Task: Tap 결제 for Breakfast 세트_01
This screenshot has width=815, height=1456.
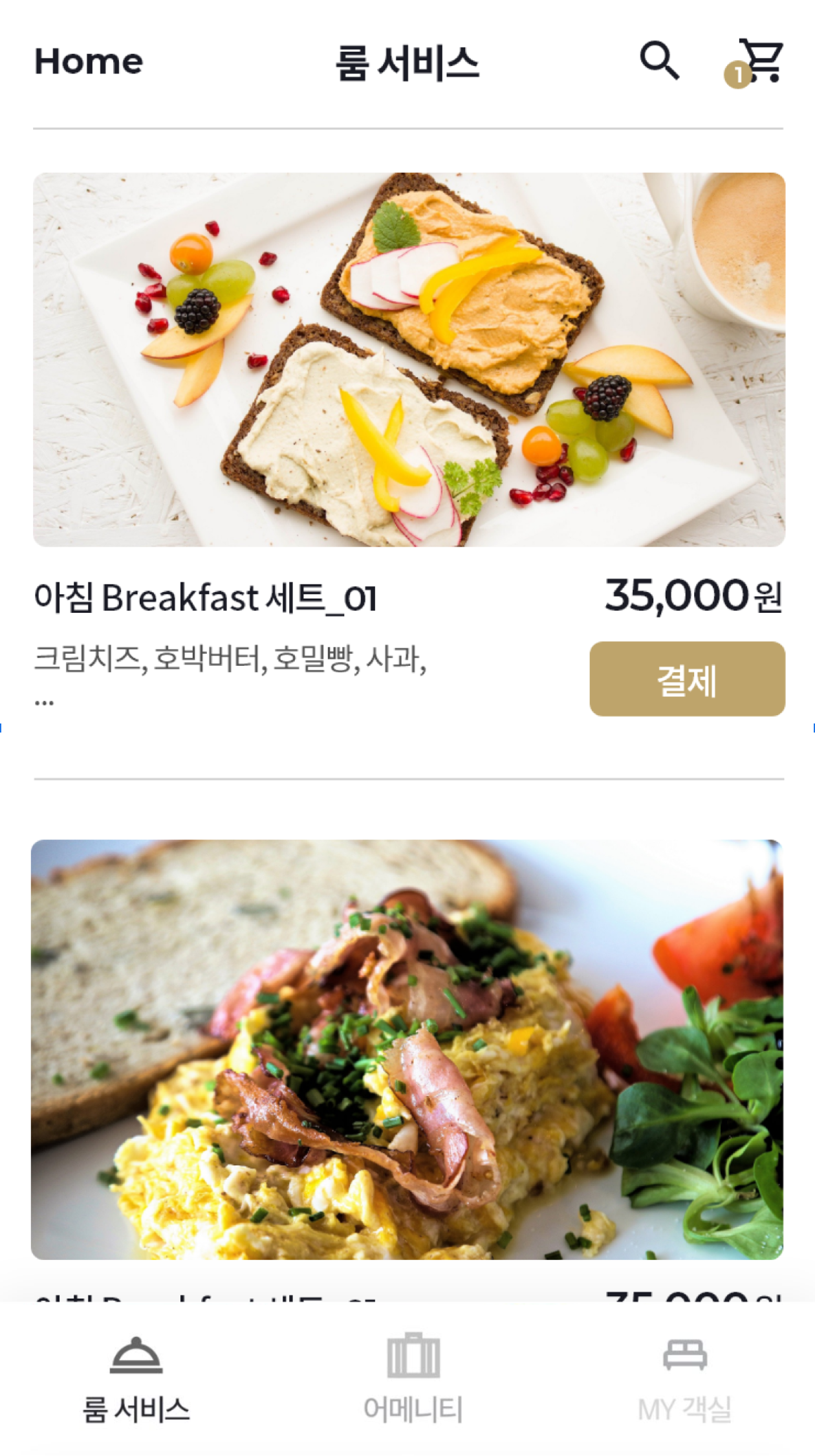Action: click(687, 679)
